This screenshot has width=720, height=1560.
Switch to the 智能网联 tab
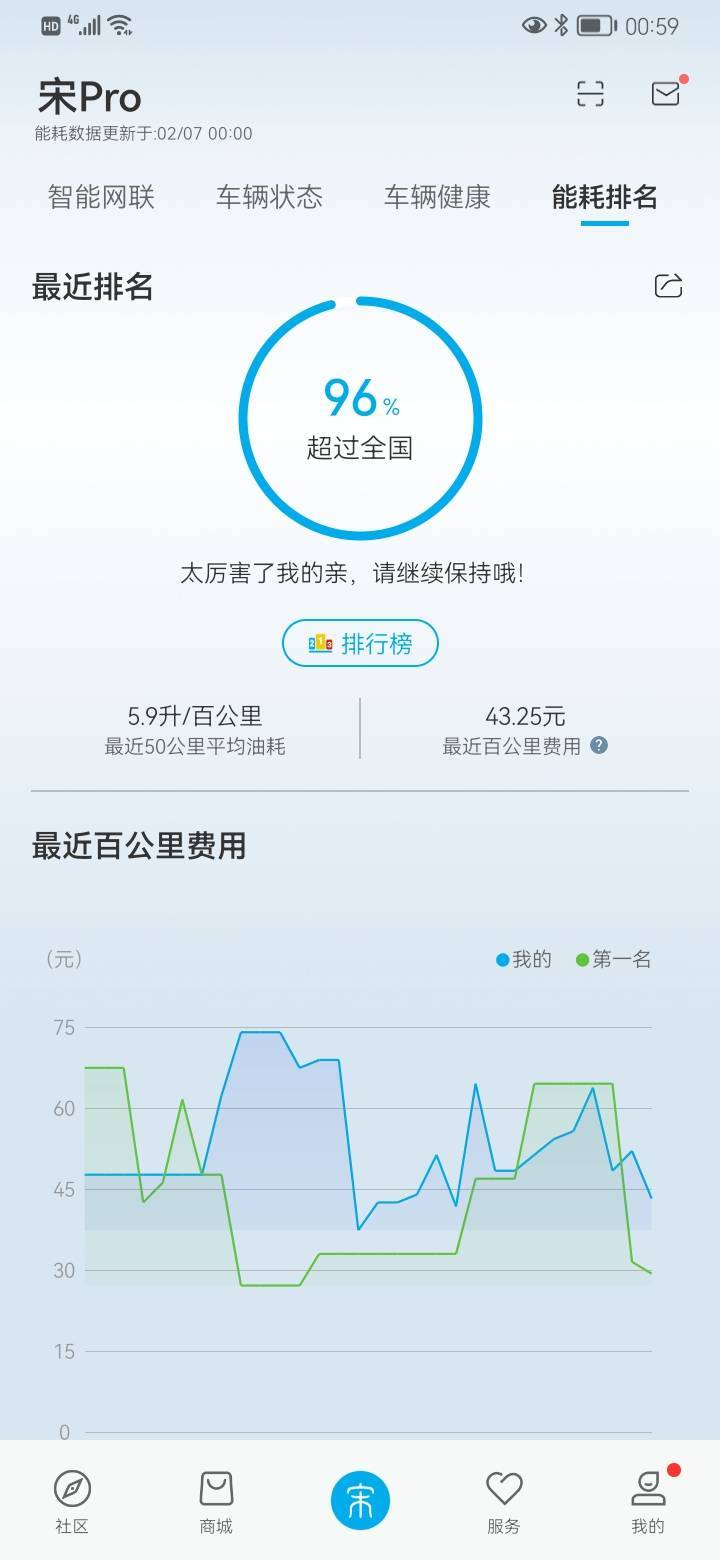pyautogui.click(x=101, y=197)
